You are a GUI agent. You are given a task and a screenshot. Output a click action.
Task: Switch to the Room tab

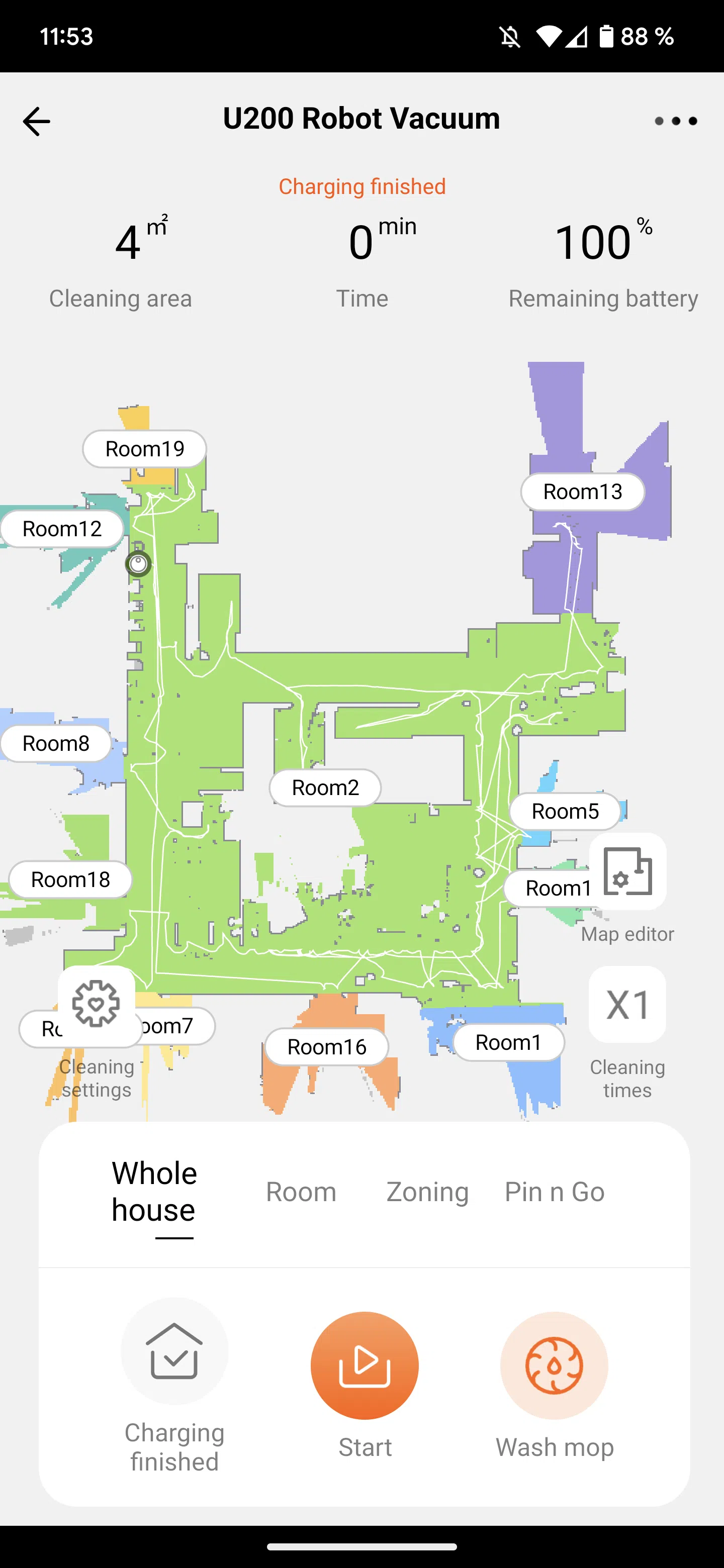(x=301, y=1191)
